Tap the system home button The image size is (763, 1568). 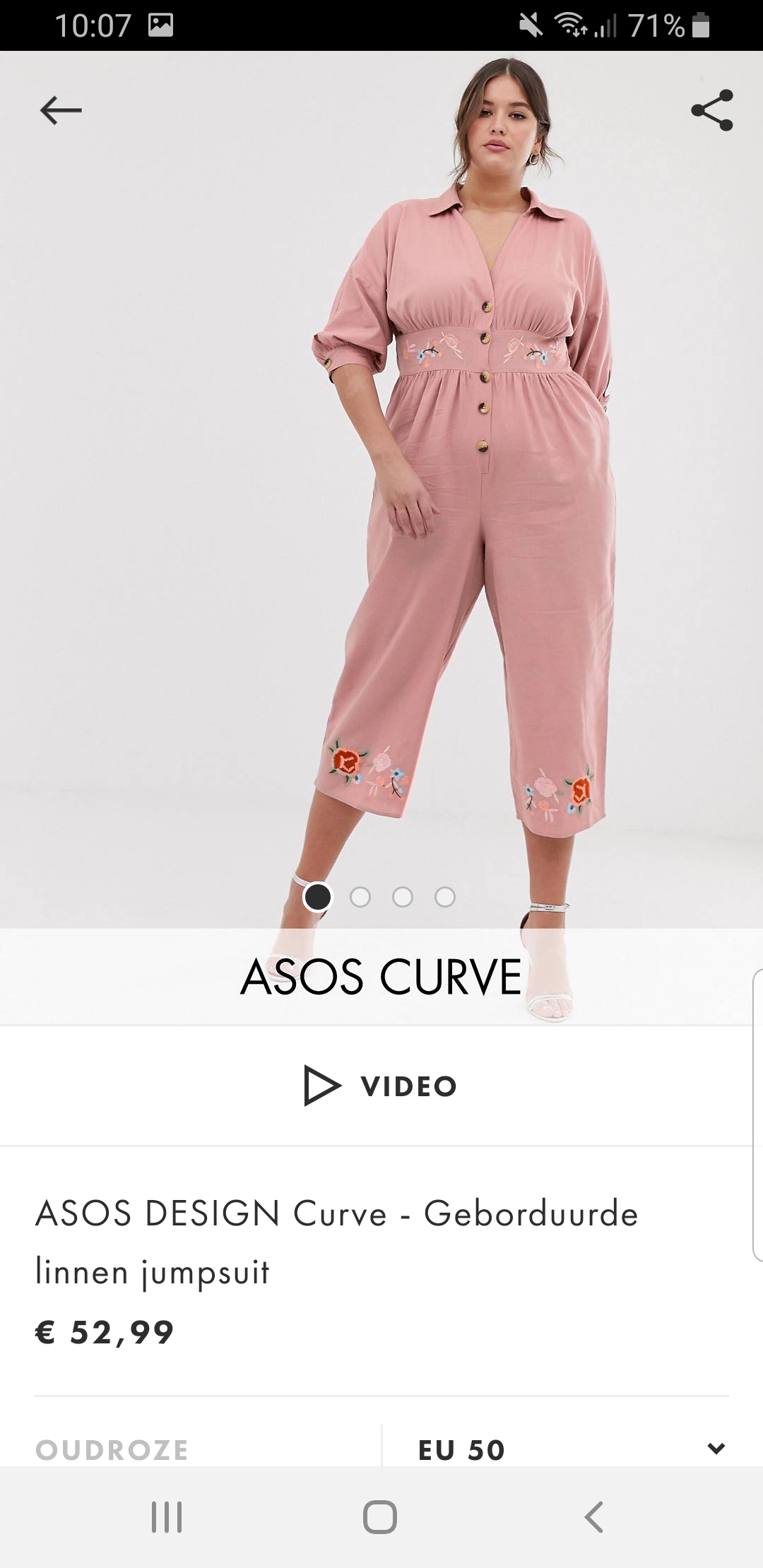click(380, 1516)
